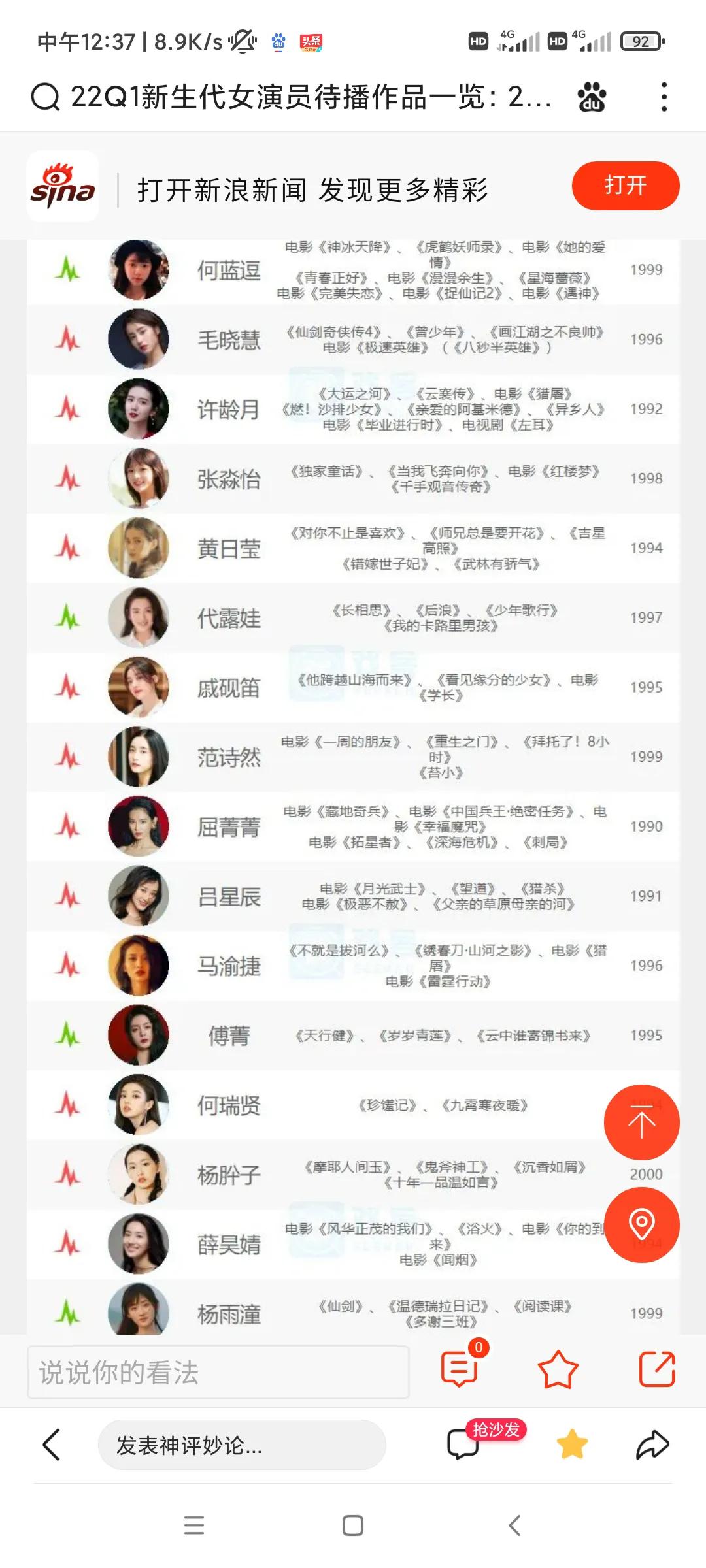This screenshot has height=1568, width=706.
Task: Open the three-dot browser menu
Action: tap(665, 95)
